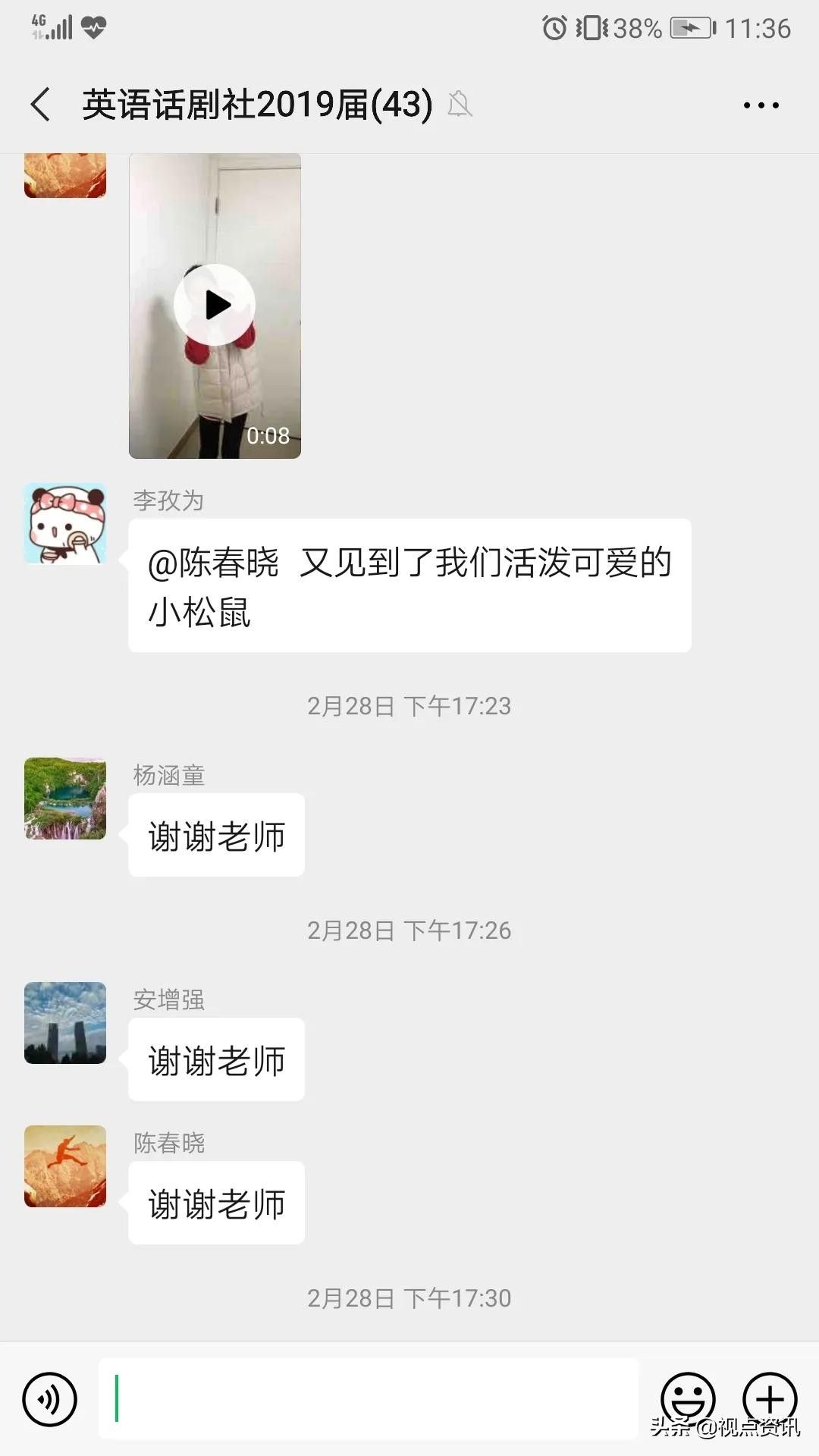Select the @陈春晓 小松鼠 message
Viewport: 819px width, 1456px height.
coord(409,588)
